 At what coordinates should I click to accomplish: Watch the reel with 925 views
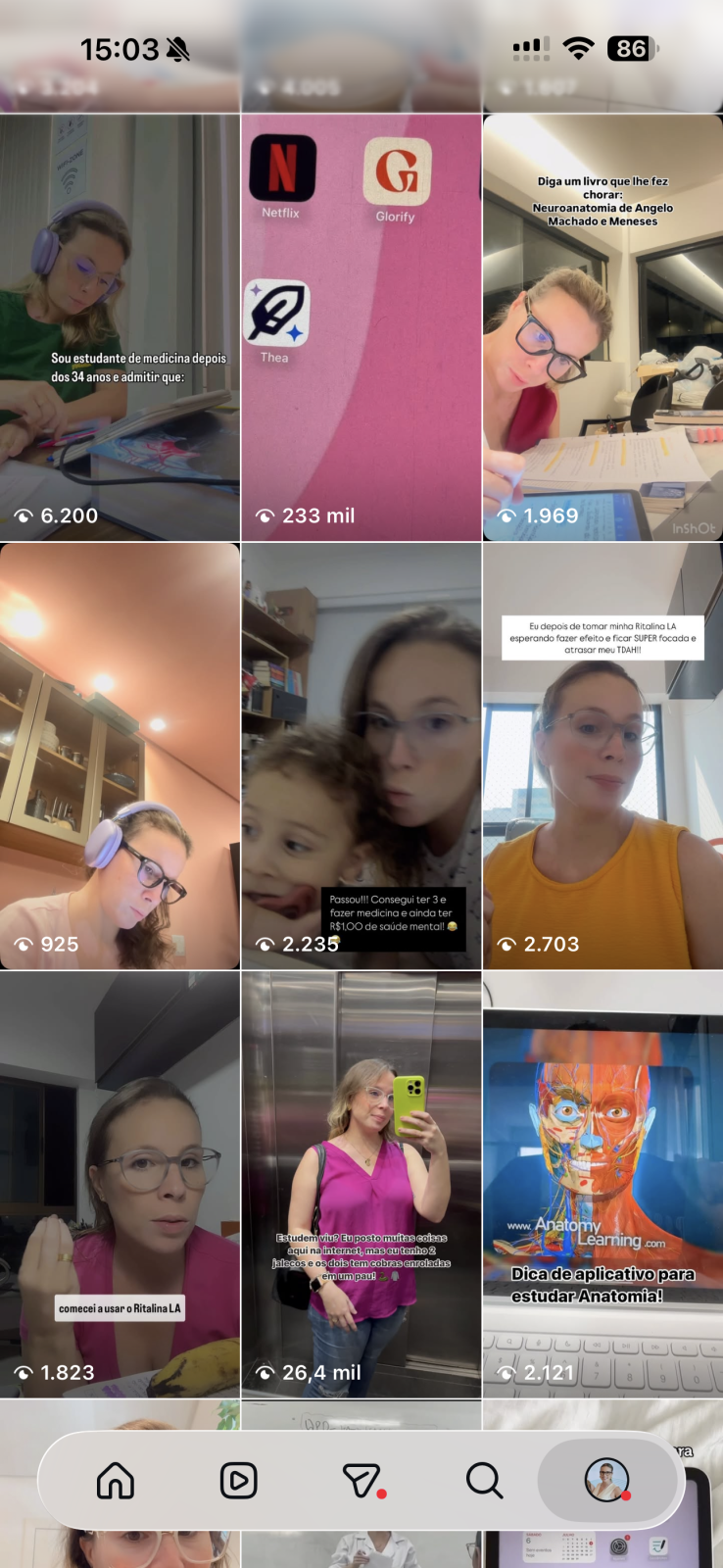pos(120,756)
